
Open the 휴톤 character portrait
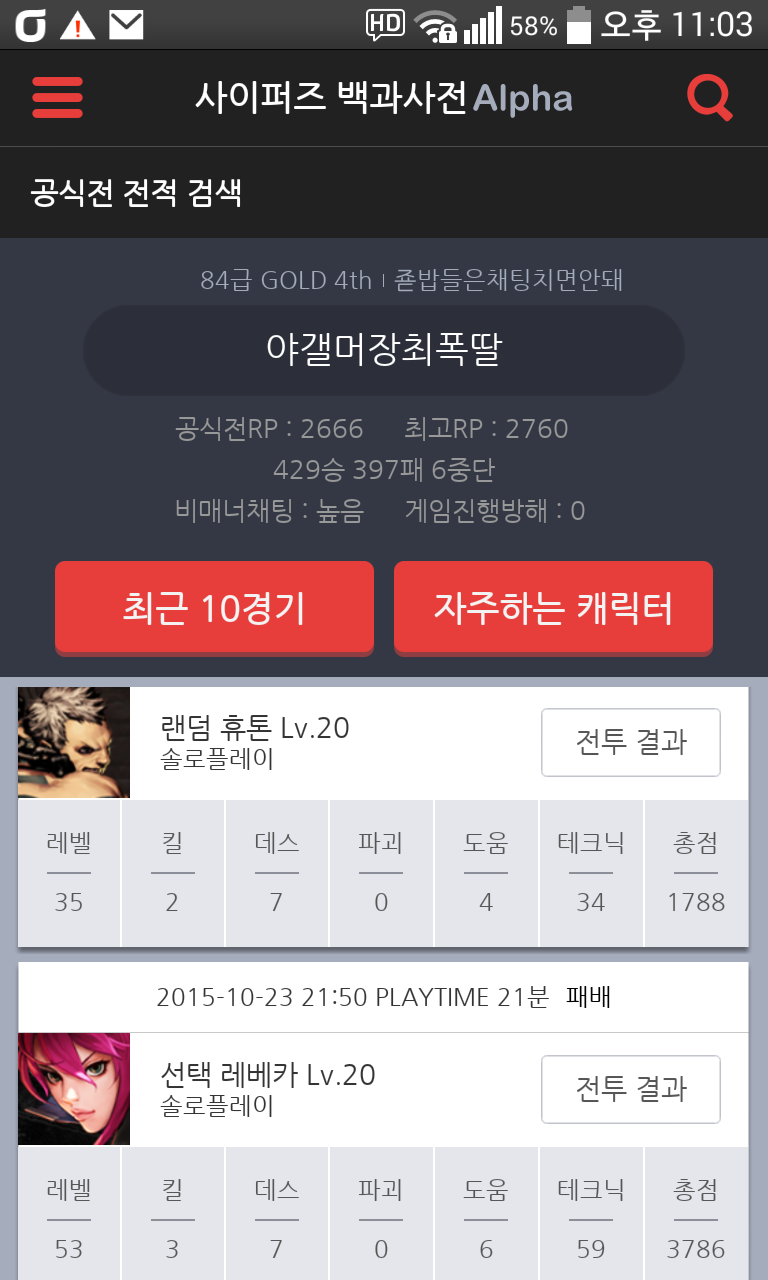[74, 742]
